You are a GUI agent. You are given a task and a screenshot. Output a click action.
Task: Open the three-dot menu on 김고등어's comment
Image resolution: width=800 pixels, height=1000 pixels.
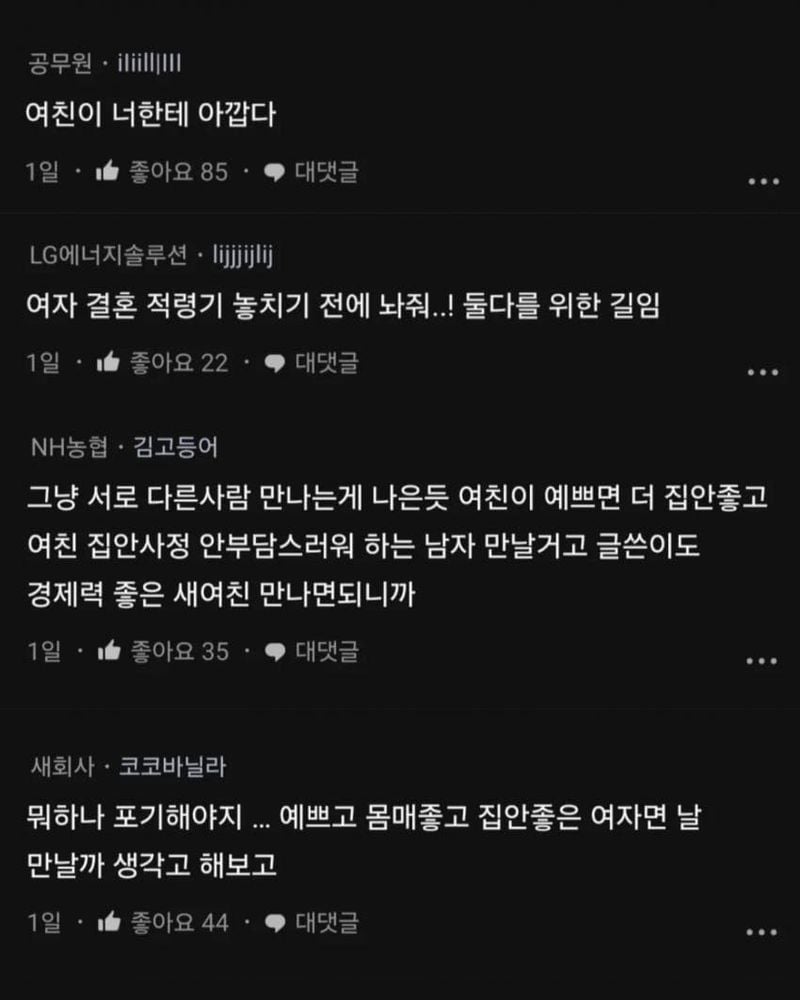763,661
